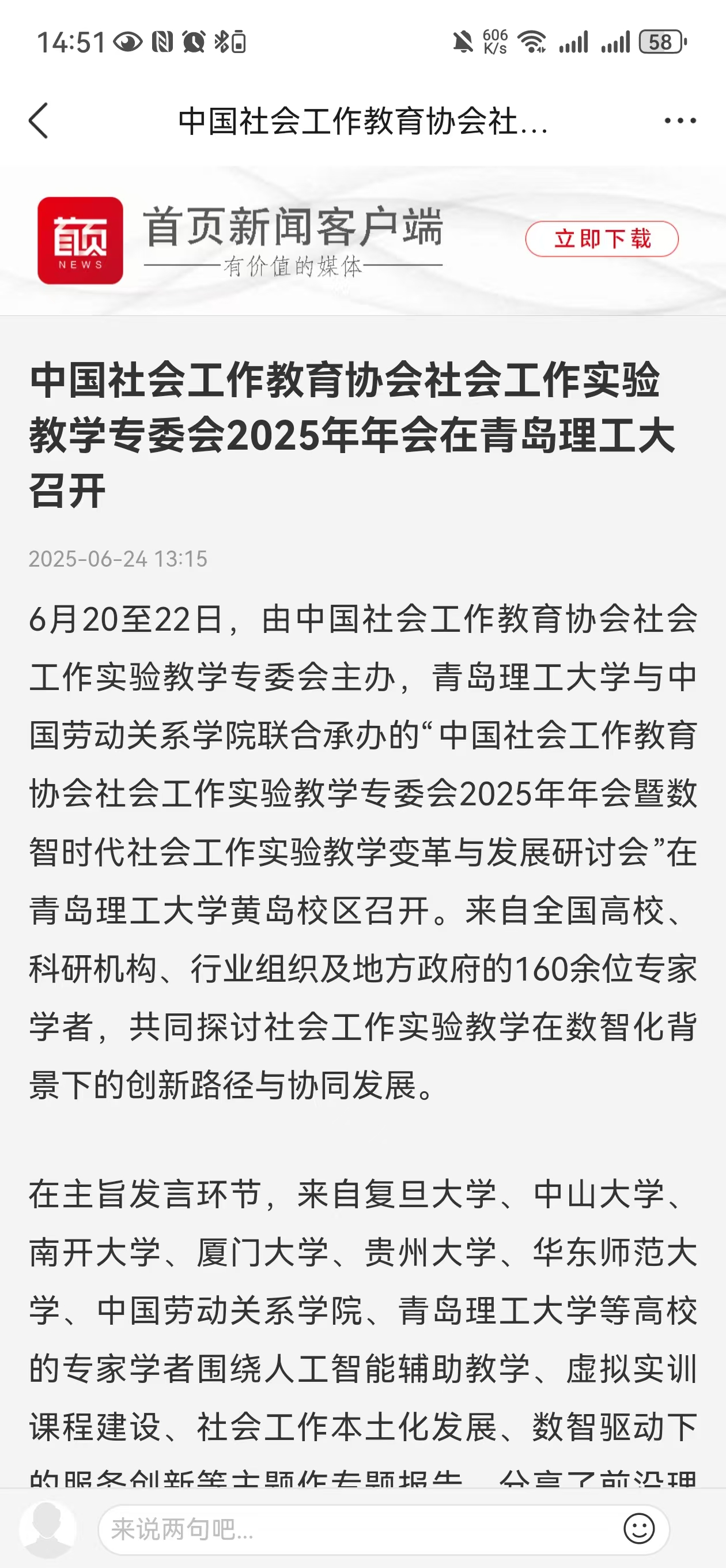Screen dimensions: 726x1568
Task: Go back using the top-left arrow
Action: pyautogui.click(x=39, y=120)
